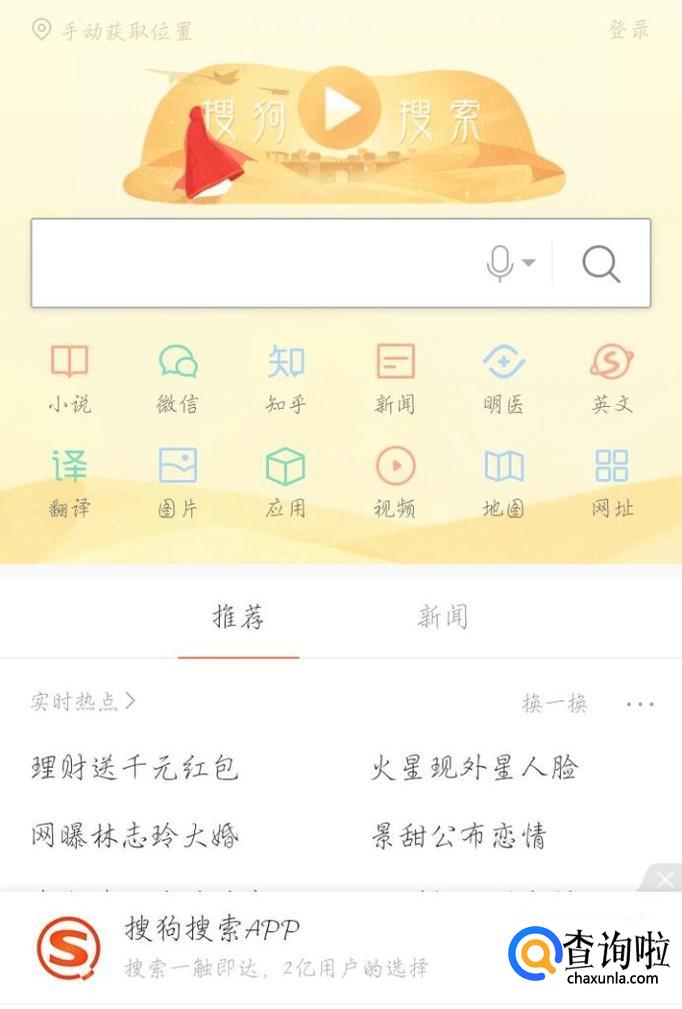Tap 手动获取位置 to set location
This screenshot has width=682, height=1009.
click(x=112, y=30)
